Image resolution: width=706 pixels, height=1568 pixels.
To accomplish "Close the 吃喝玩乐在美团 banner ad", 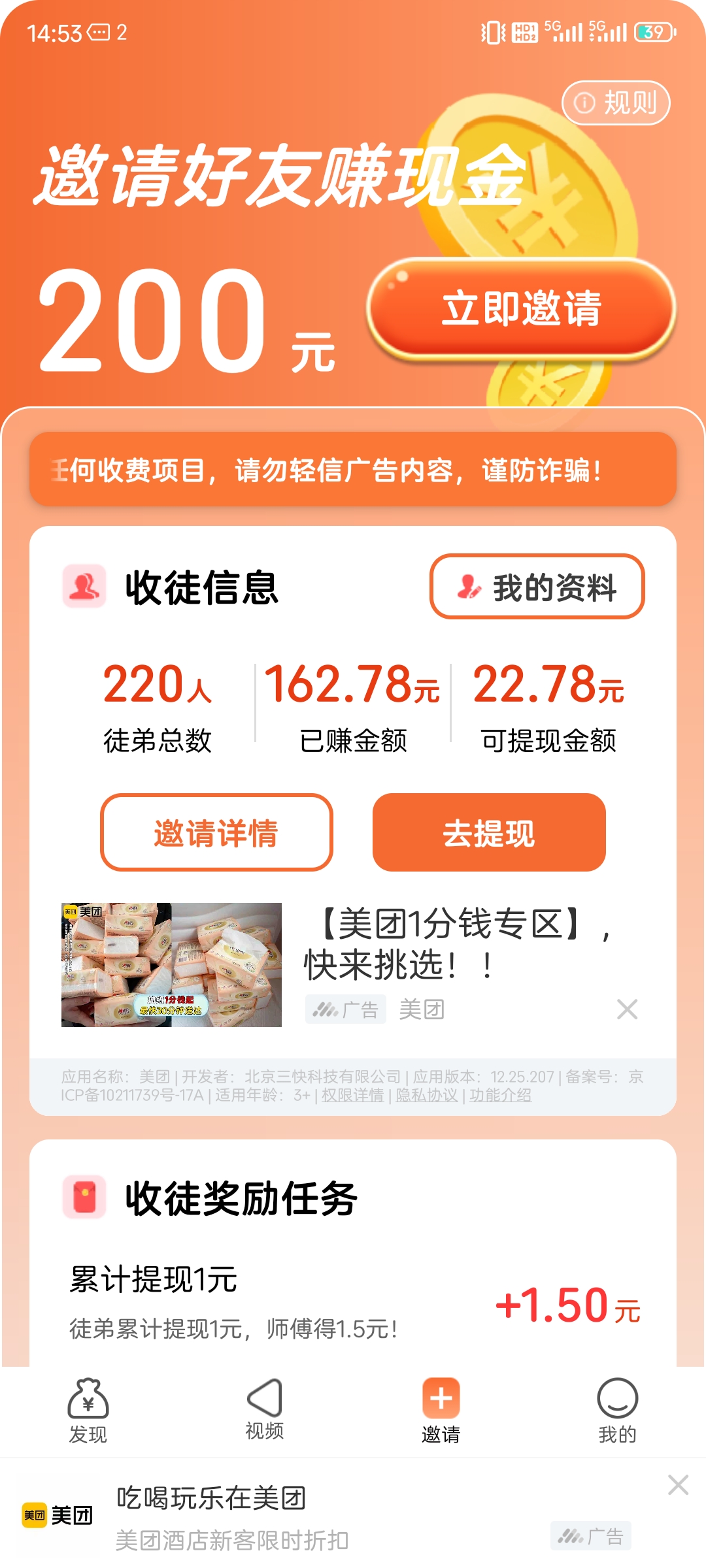I will [x=678, y=1485].
